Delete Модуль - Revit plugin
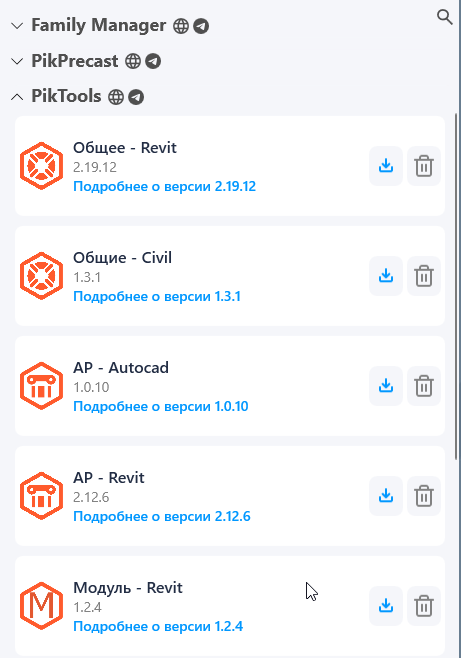The width and height of the screenshot is (461, 658). 424,606
